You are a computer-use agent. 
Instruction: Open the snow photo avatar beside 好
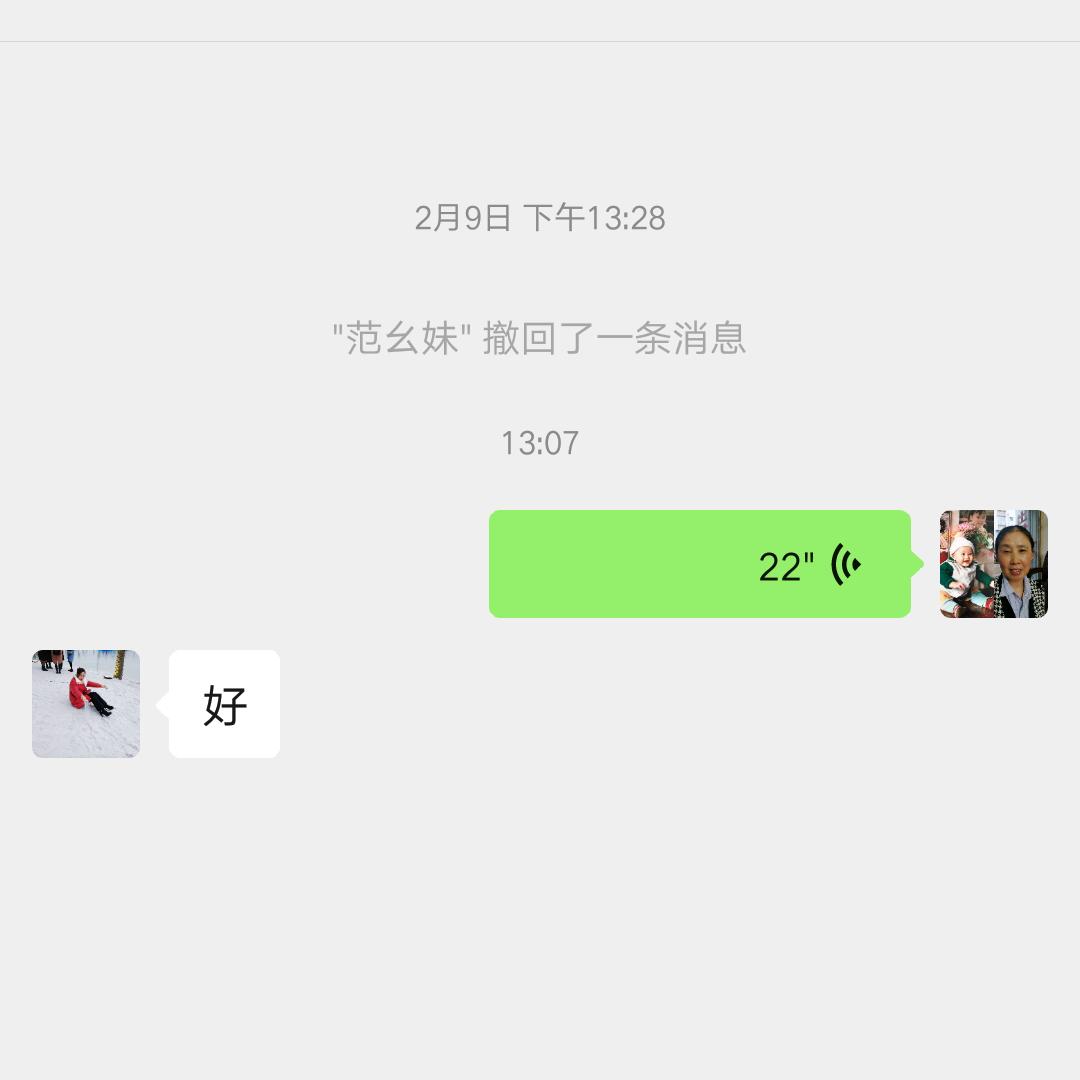[86, 704]
